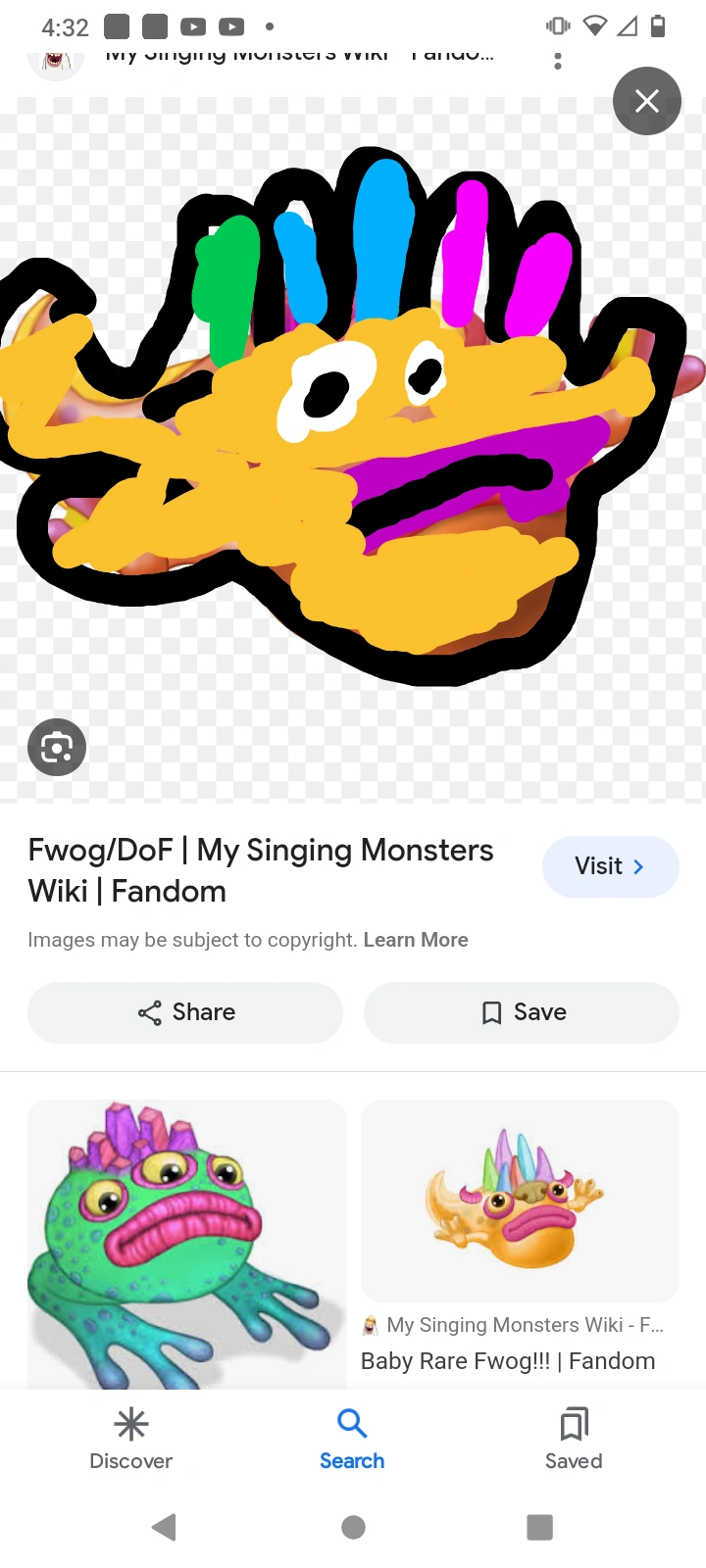Switch to the Discover tab
Screen dimensions: 706x1568
click(130, 1437)
